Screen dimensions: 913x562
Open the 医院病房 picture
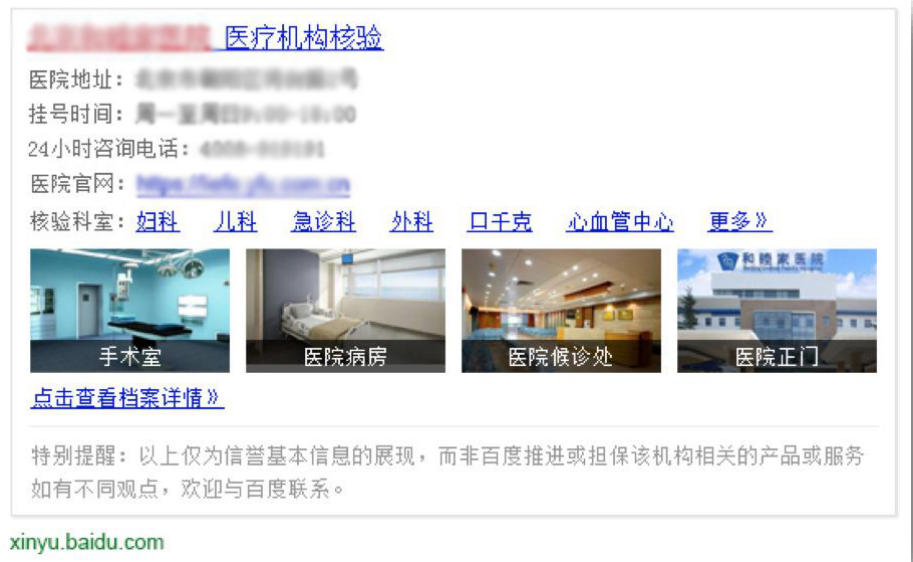click(x=345, y=310)
